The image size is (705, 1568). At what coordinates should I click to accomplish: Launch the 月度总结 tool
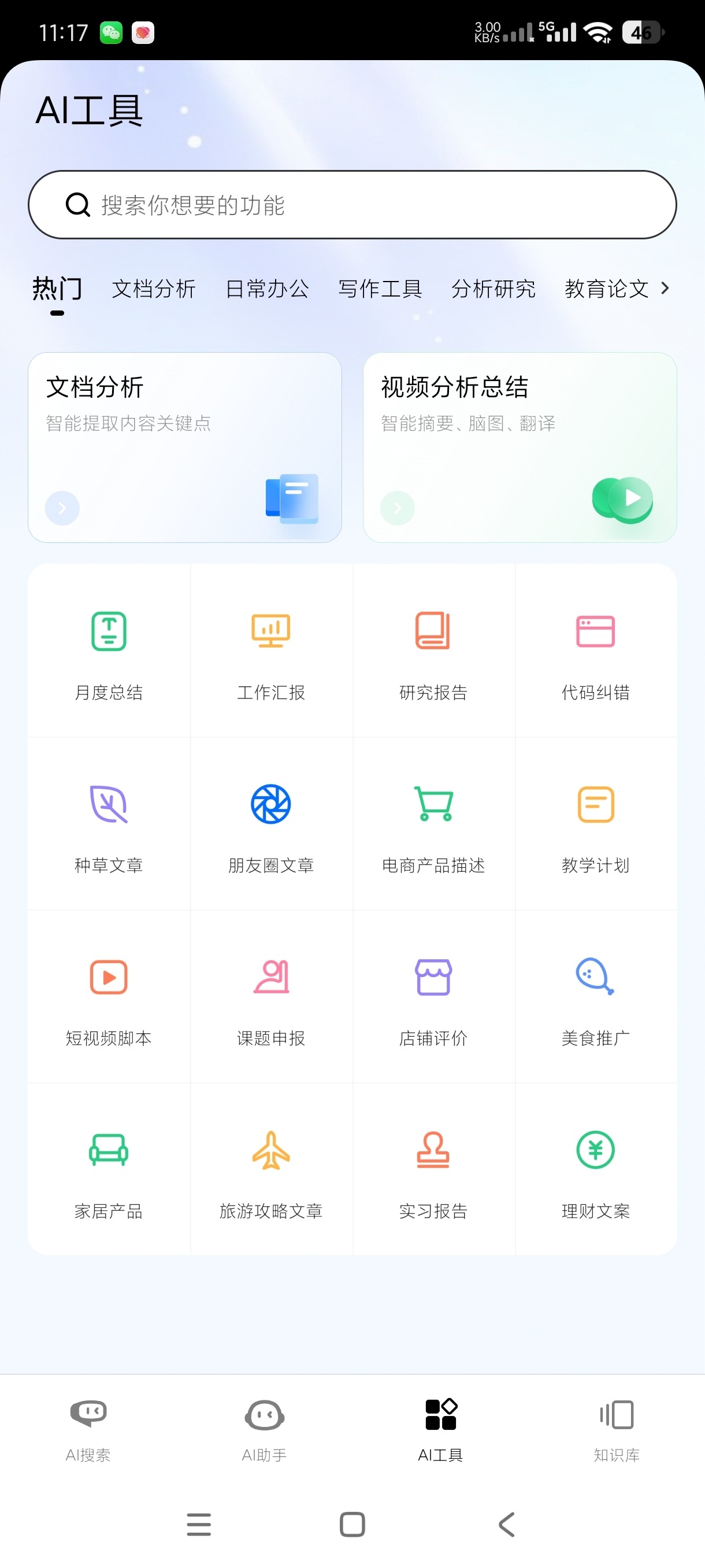coord(109,651)
